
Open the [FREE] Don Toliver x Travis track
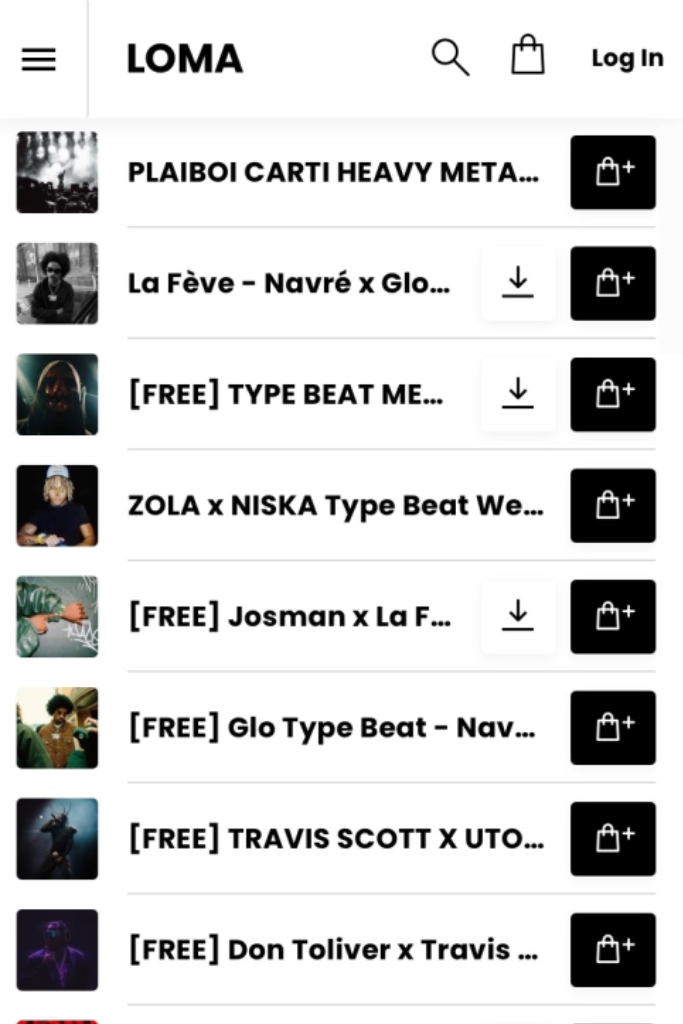[x=332, y=949]
